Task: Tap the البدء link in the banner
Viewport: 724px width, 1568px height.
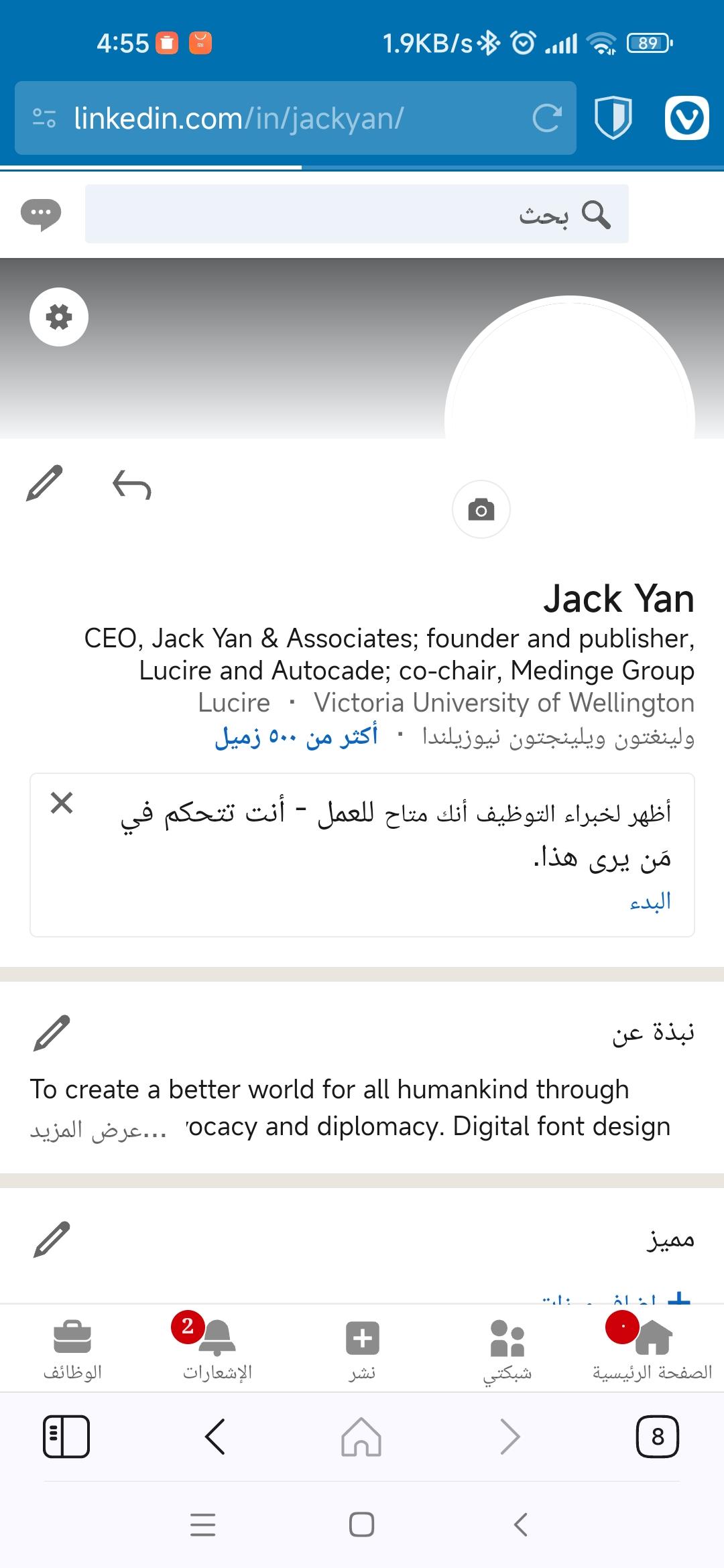Action: [x=650, y=902]
